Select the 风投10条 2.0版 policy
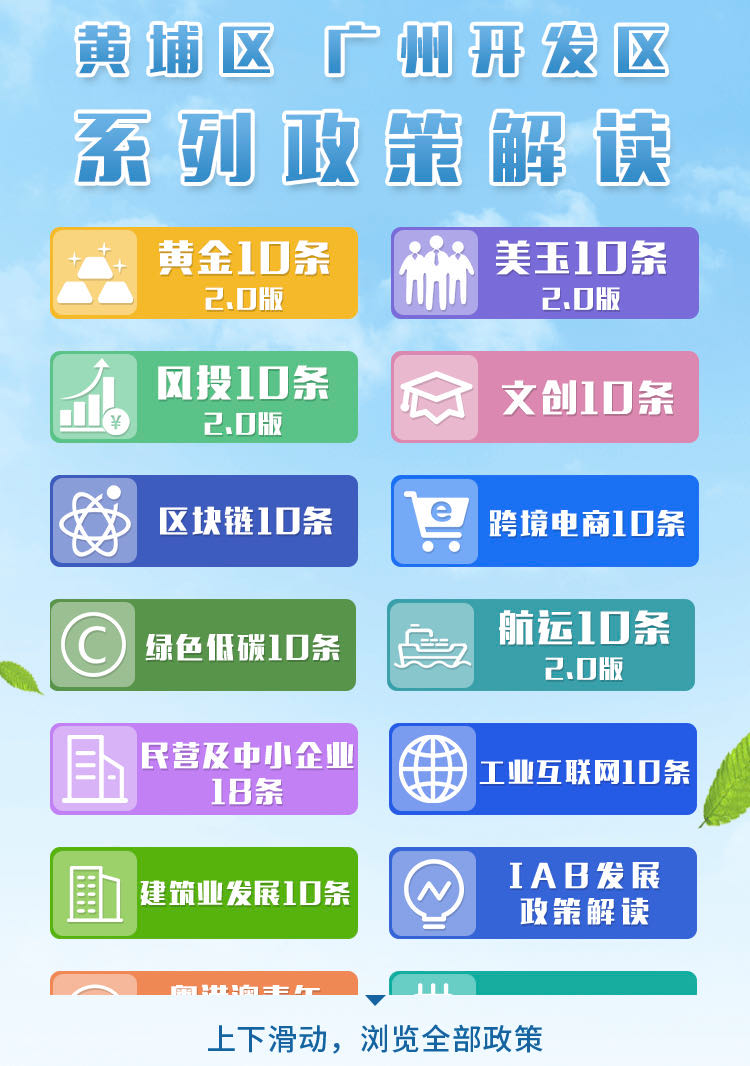The width and height of the screenshot is (750, 1066). click(x=204, y=397)
